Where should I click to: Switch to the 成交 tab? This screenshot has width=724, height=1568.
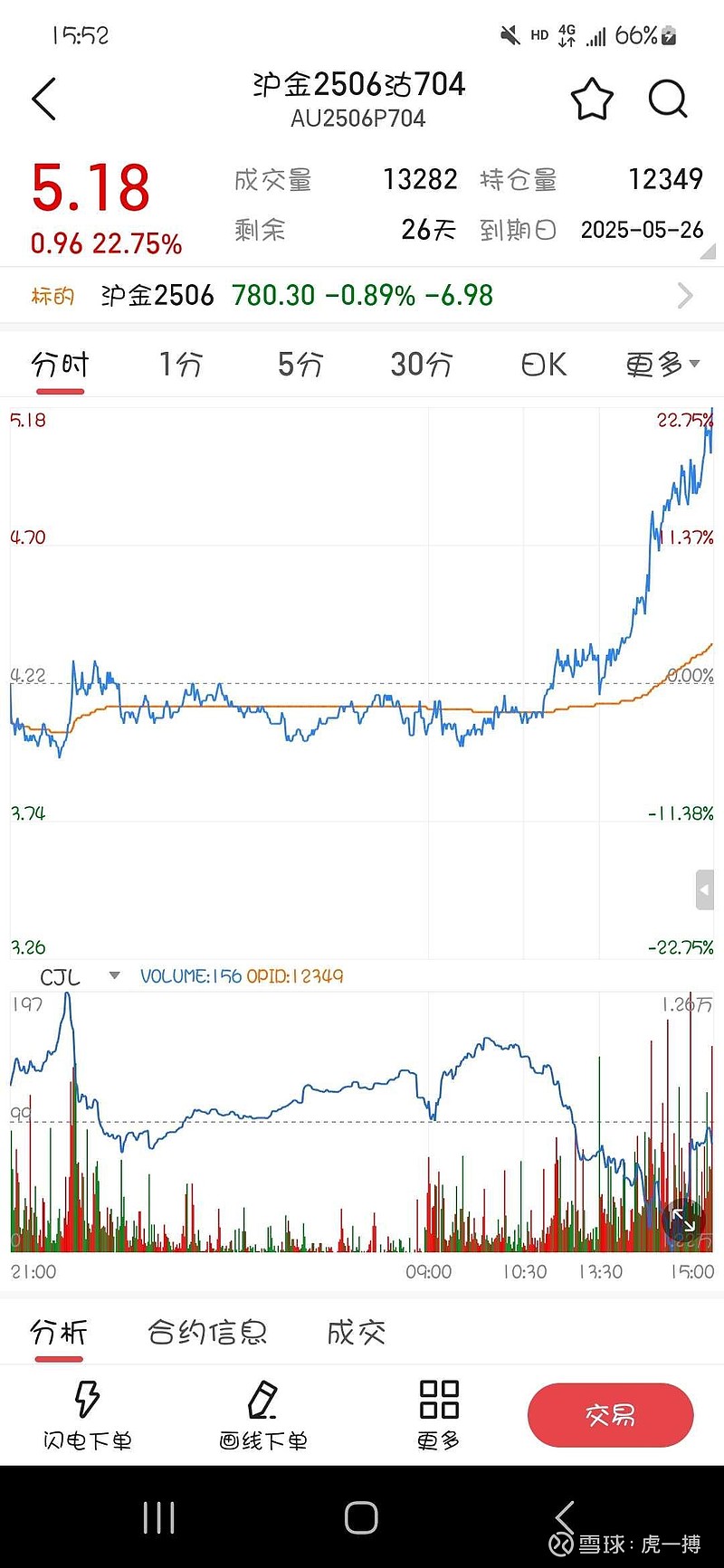356,1332
